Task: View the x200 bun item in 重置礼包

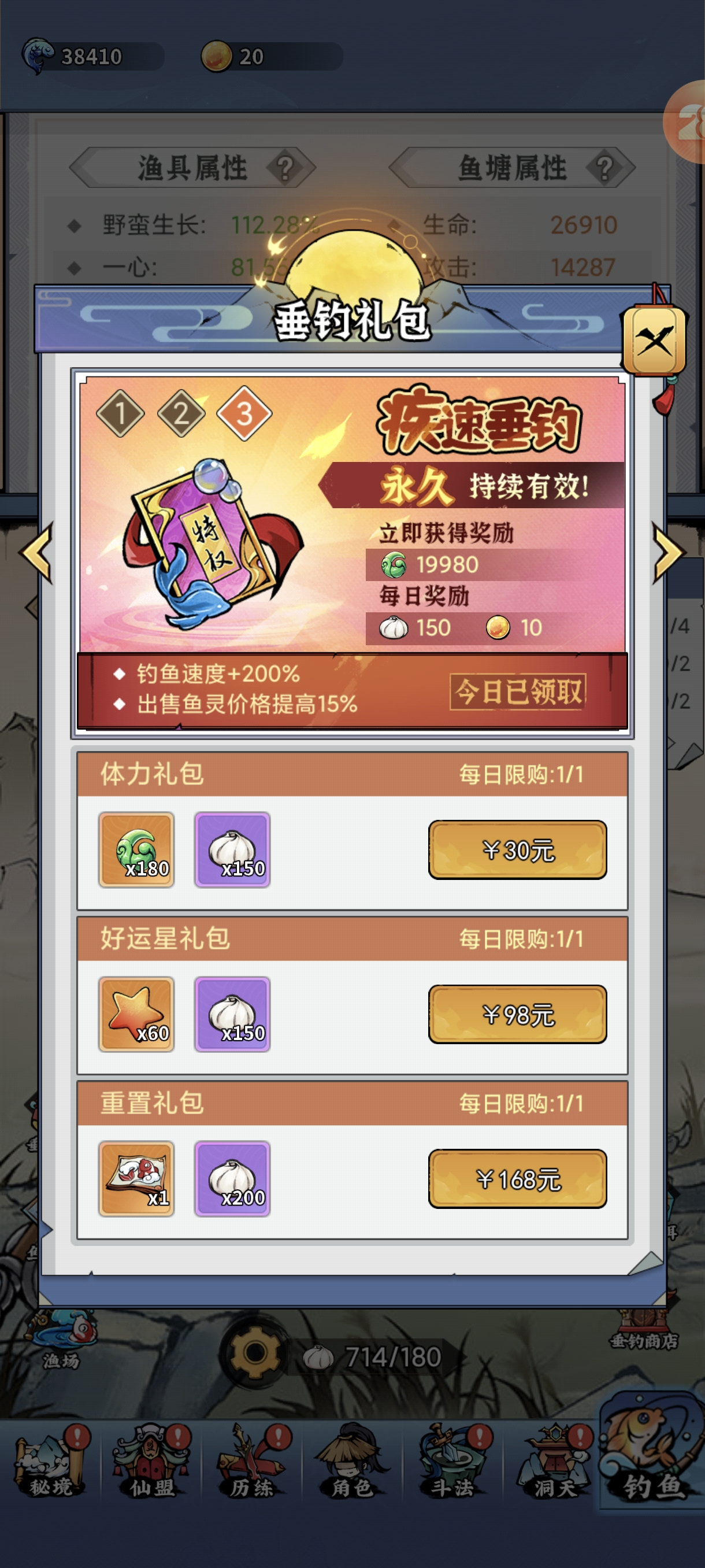Action: pyautogui.click(x=232, y=1179)
